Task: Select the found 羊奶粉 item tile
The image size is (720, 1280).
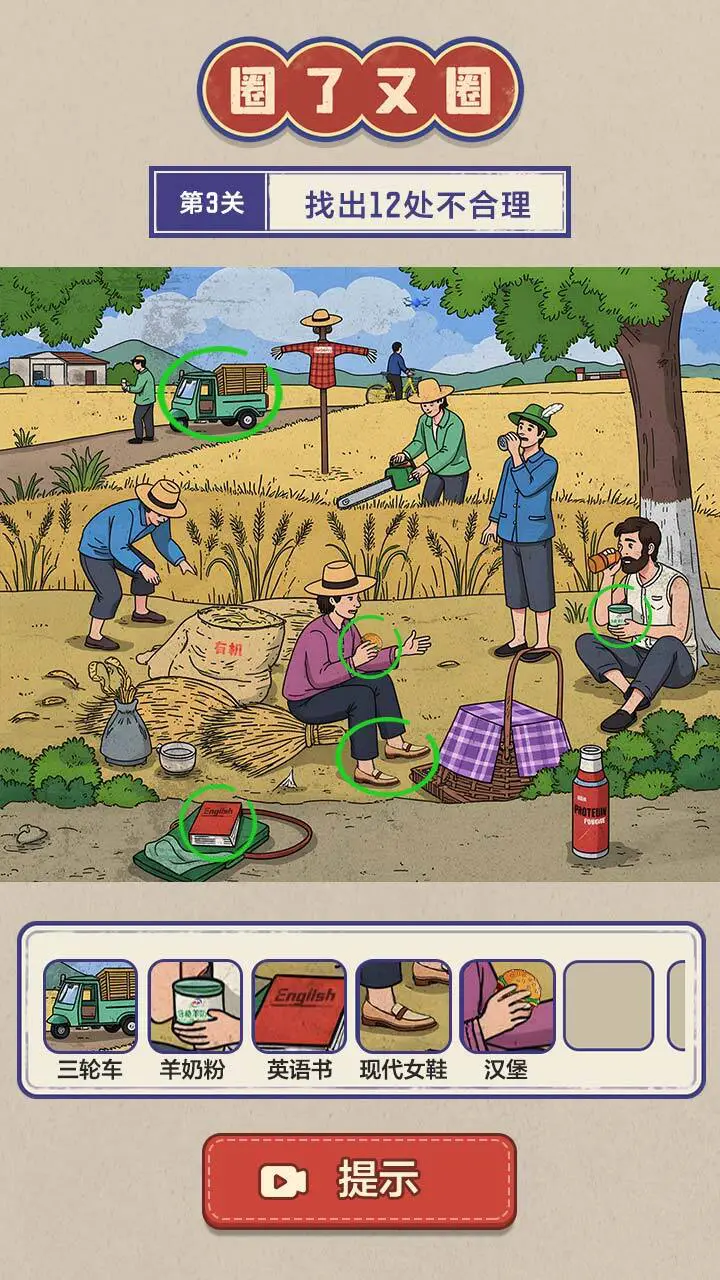Action: tap(195, 1007)
